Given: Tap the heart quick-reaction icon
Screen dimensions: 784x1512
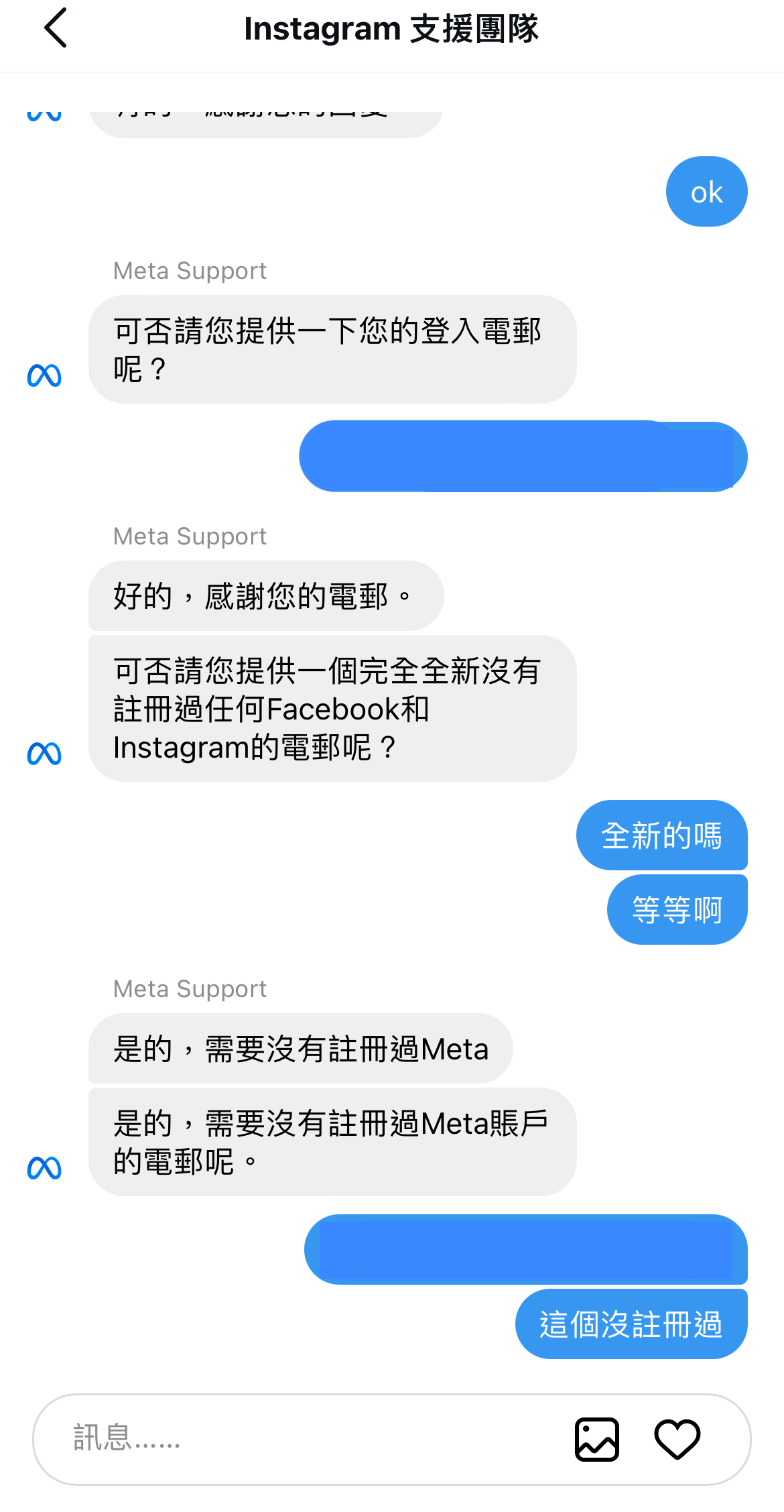Looking at the screenshot, I should (x=677, y=1439).
